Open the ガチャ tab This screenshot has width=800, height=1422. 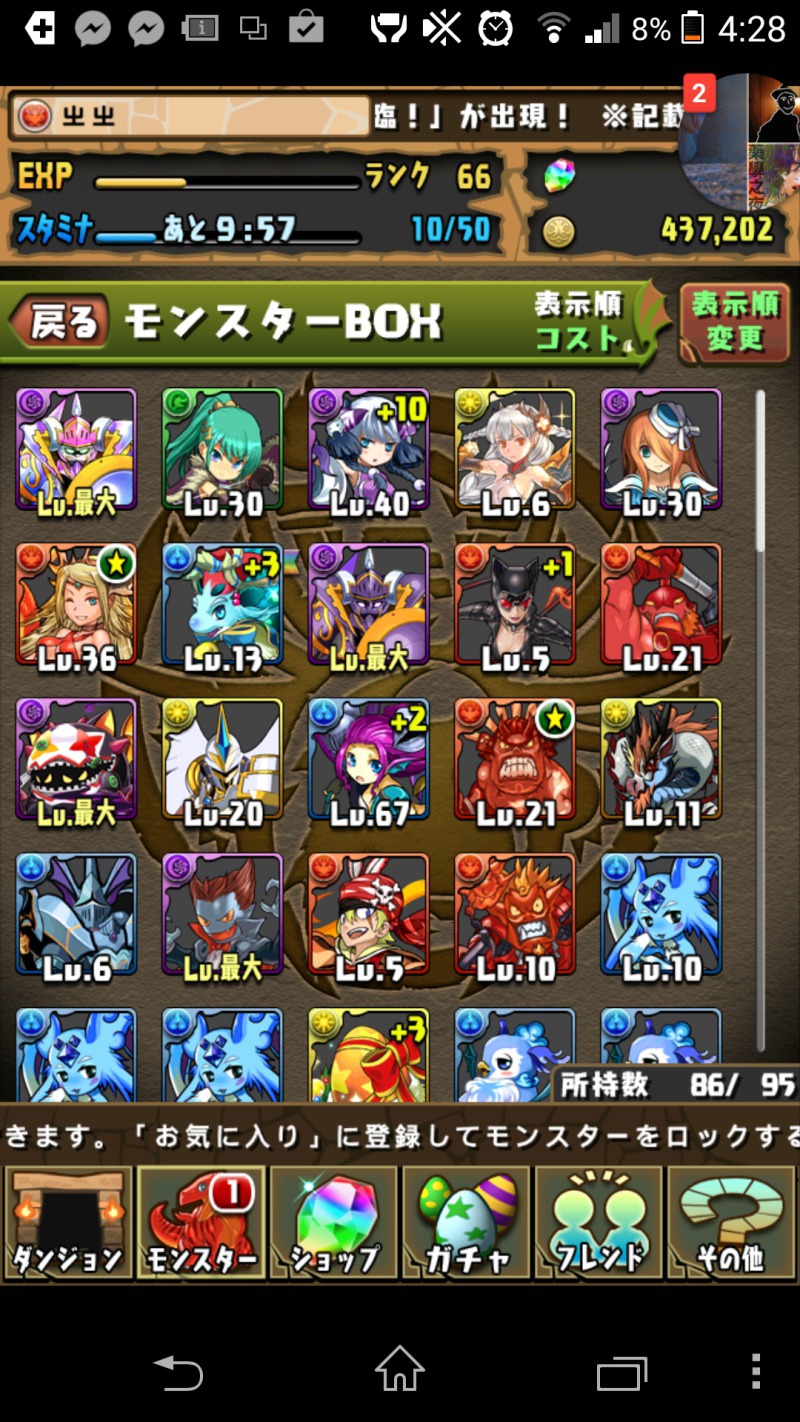(x=467, y=1222)
